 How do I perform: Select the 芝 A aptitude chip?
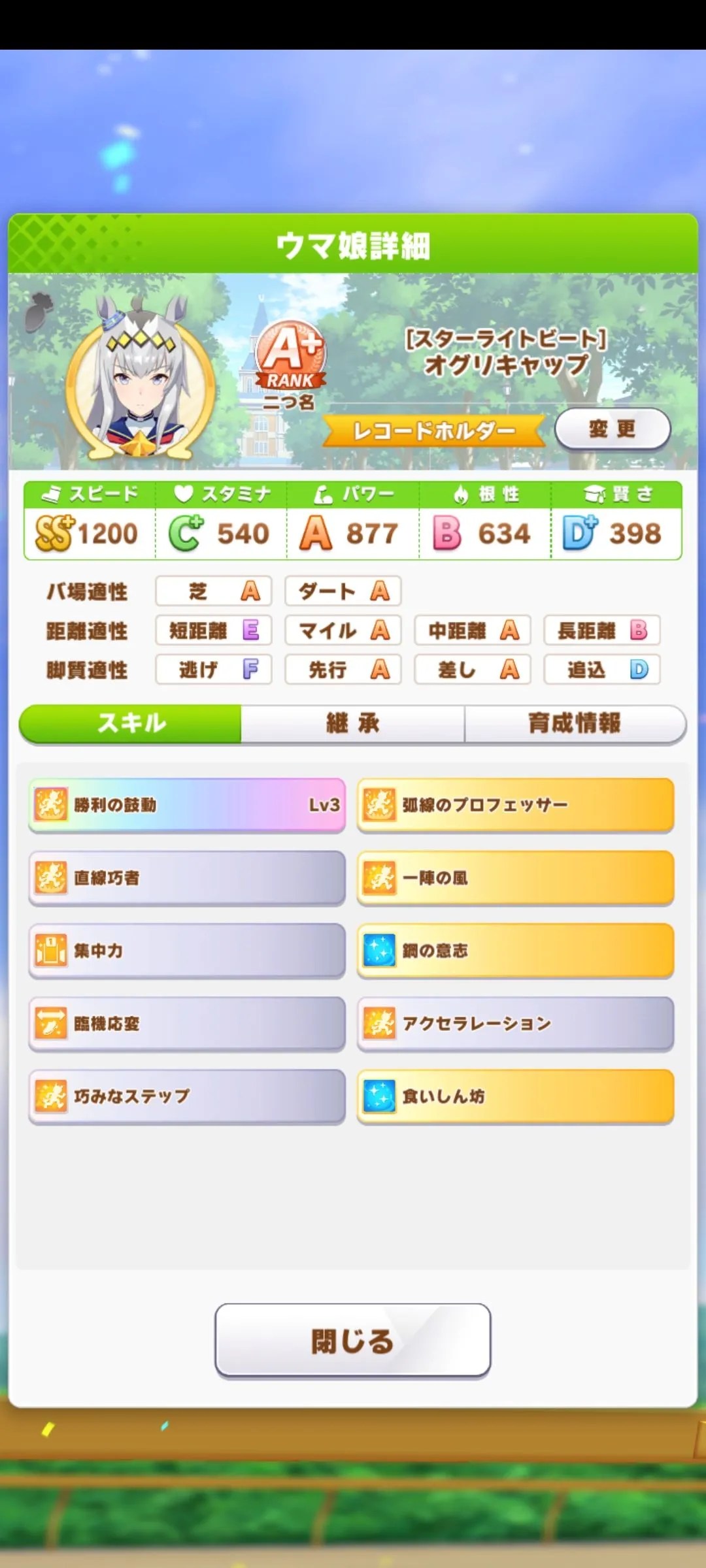click(x=212, y=591)
